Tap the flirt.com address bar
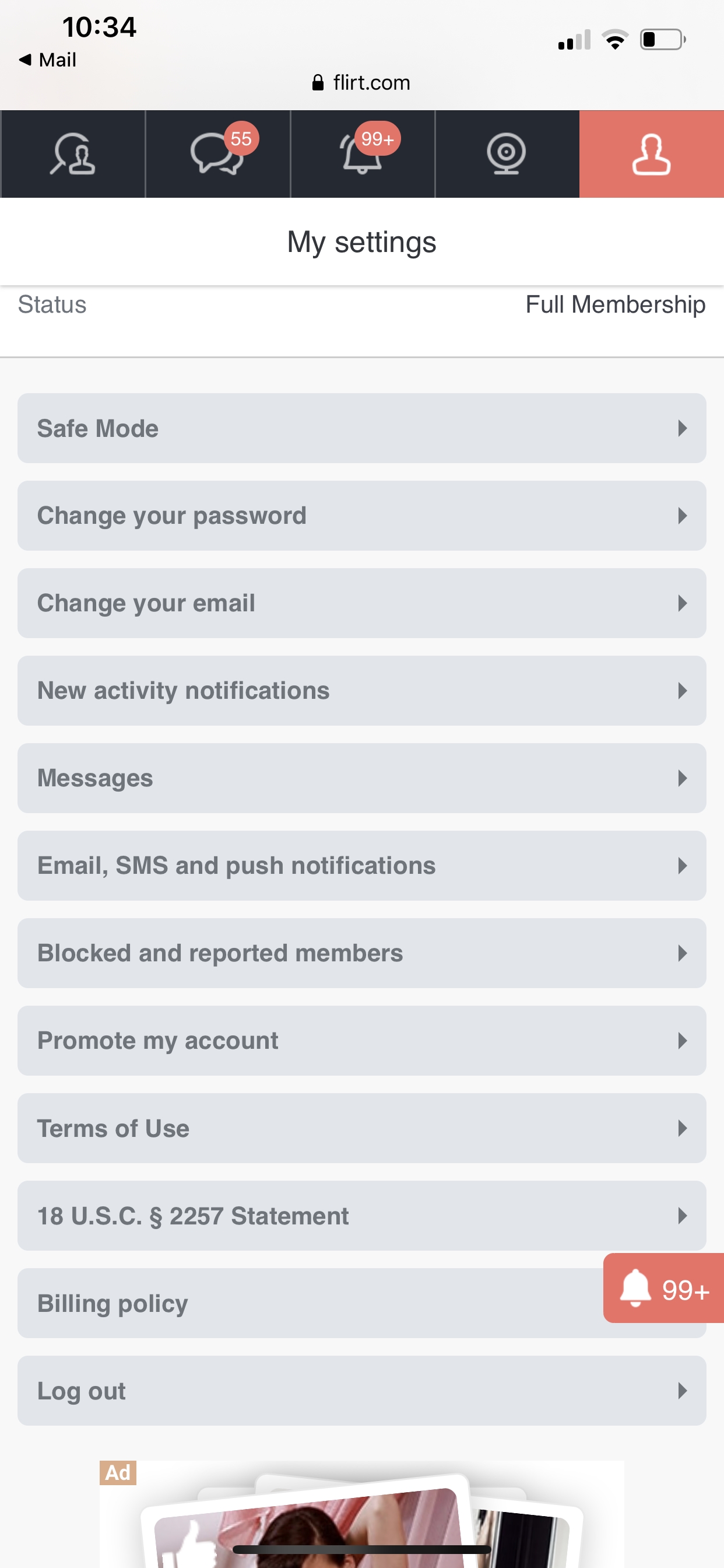 [362, 82]
